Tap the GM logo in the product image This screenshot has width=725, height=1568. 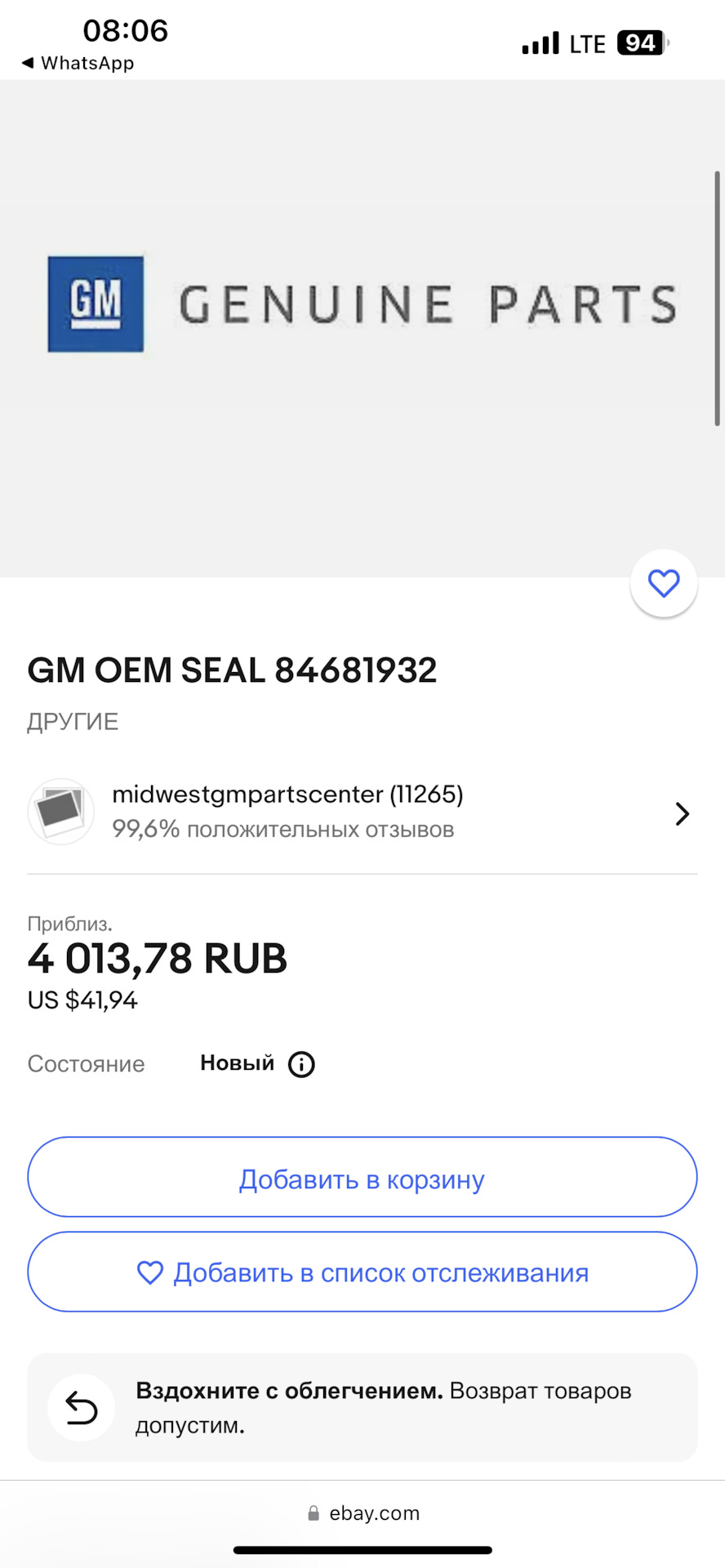95,304
